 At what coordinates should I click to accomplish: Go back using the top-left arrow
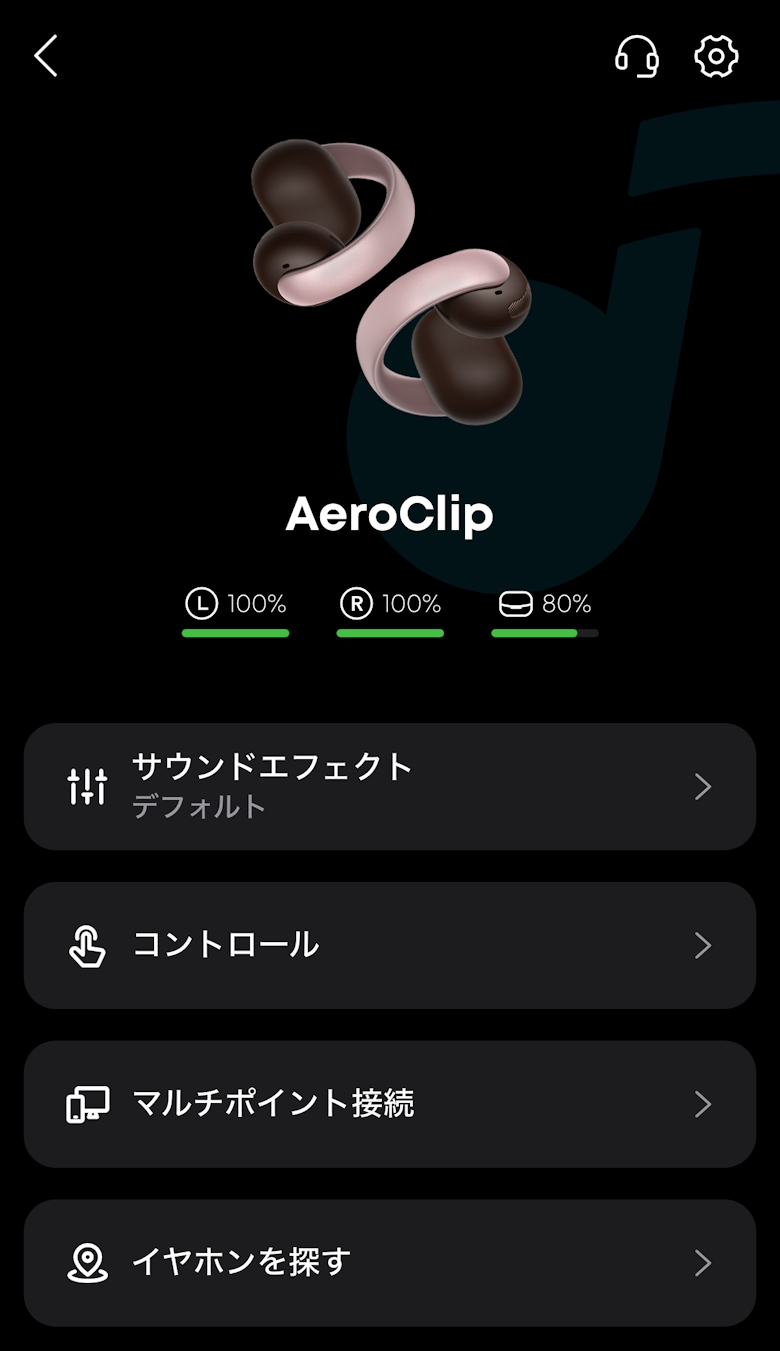[46, 56]
